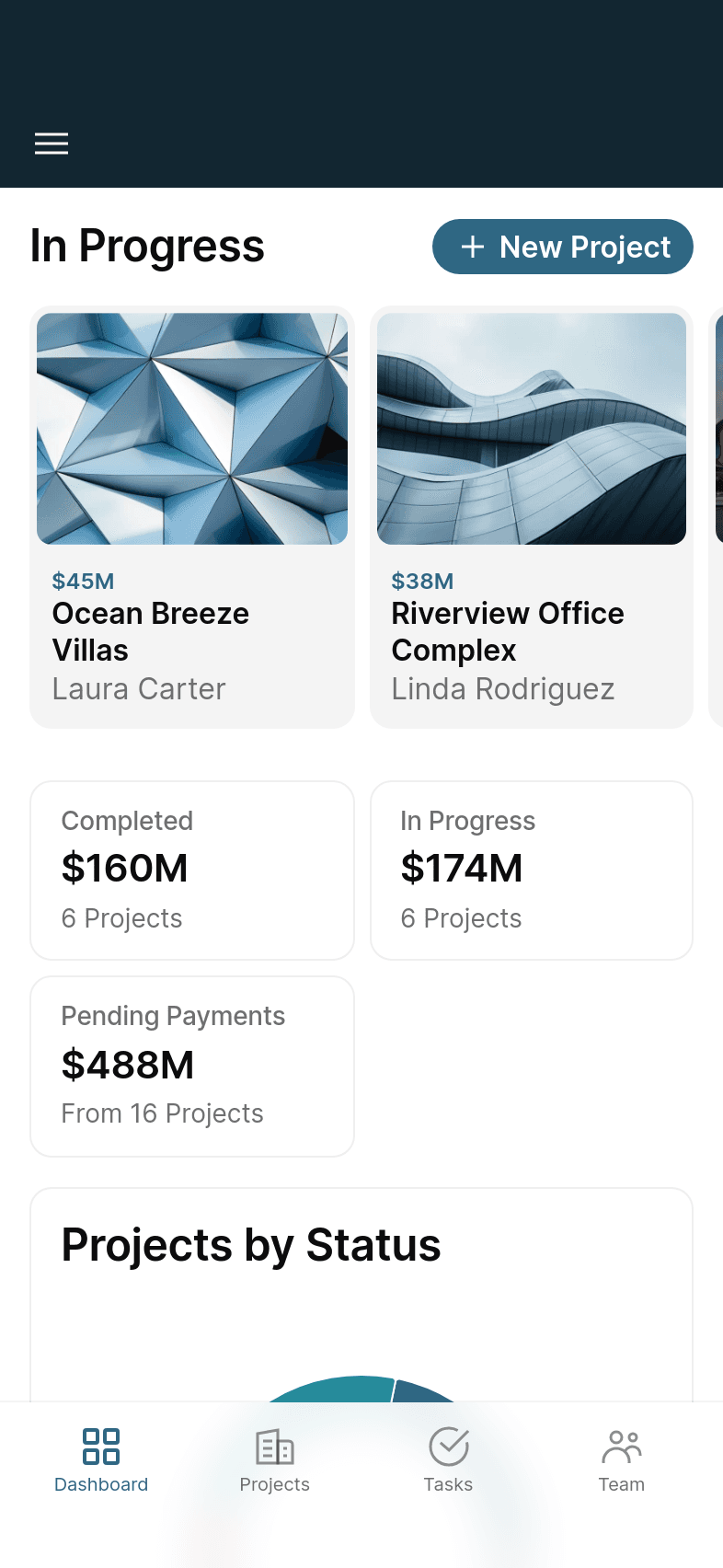Image resolution: width=723 pixels, height=1568 pixels.
Task: Open the Team tab
Action: [622, 1459]
